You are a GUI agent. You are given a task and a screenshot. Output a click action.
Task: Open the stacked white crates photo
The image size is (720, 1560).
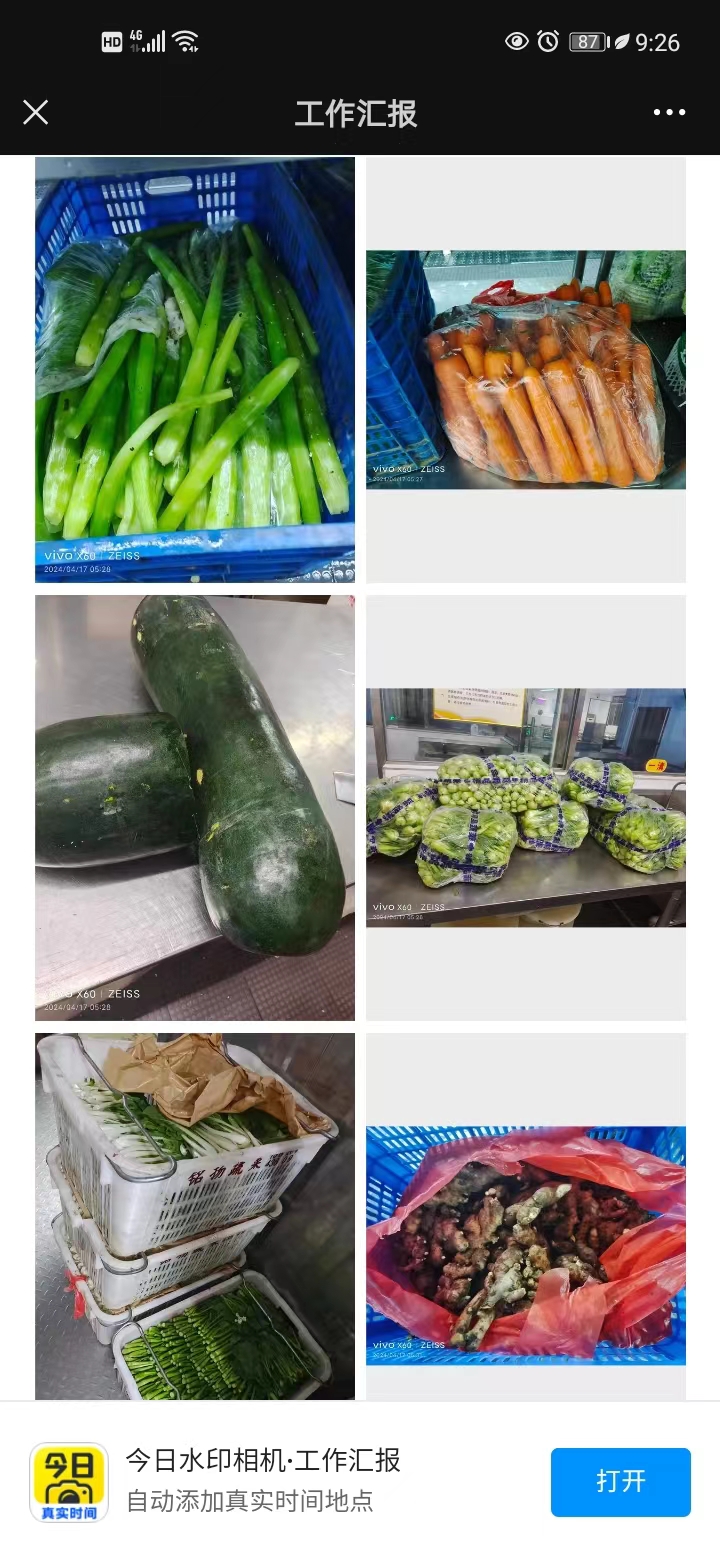tap(195, 1215)
